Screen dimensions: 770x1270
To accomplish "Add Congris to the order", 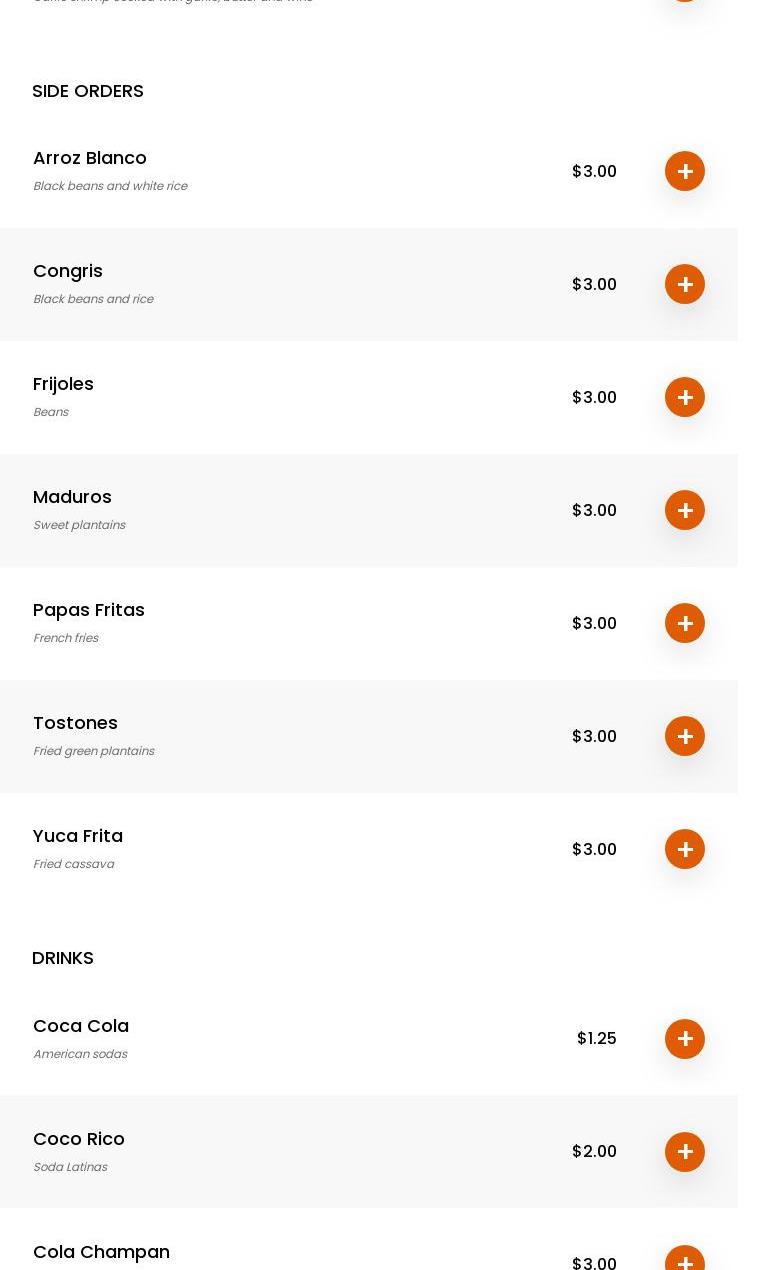I will tap(685, 284).
